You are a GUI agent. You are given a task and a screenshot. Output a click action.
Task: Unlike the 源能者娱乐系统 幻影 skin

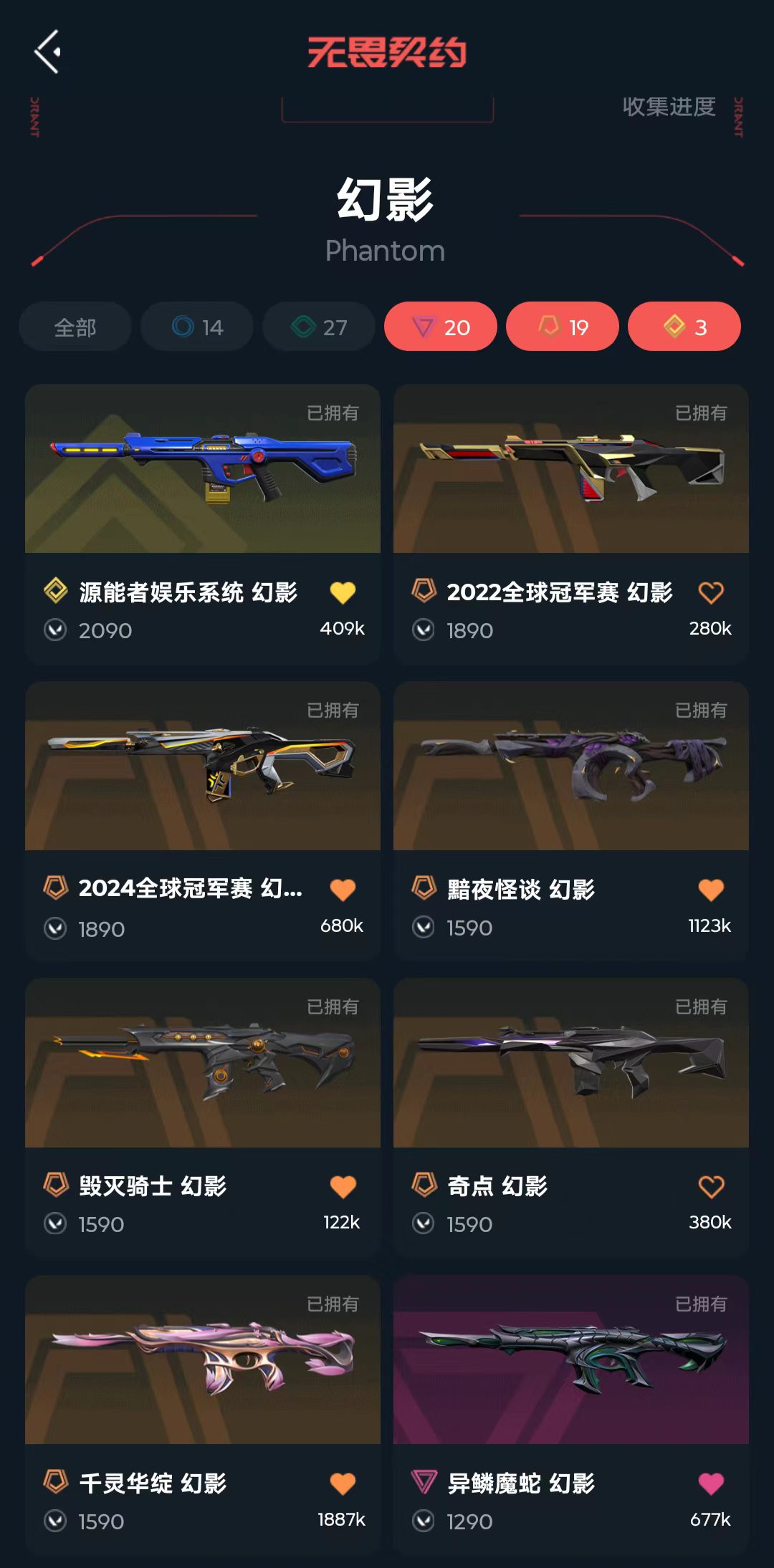pyautogui.click(x=343, y=592)
